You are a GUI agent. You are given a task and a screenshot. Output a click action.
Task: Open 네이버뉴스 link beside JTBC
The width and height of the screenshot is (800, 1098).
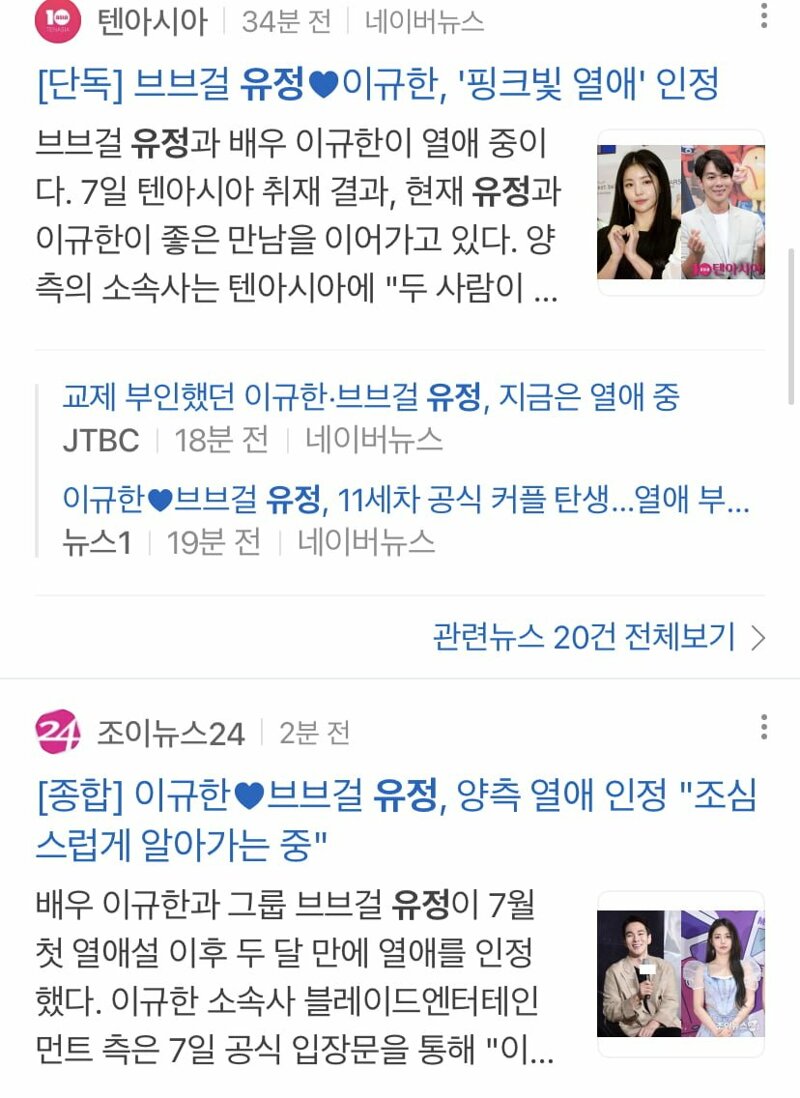(x=374, y=440)
